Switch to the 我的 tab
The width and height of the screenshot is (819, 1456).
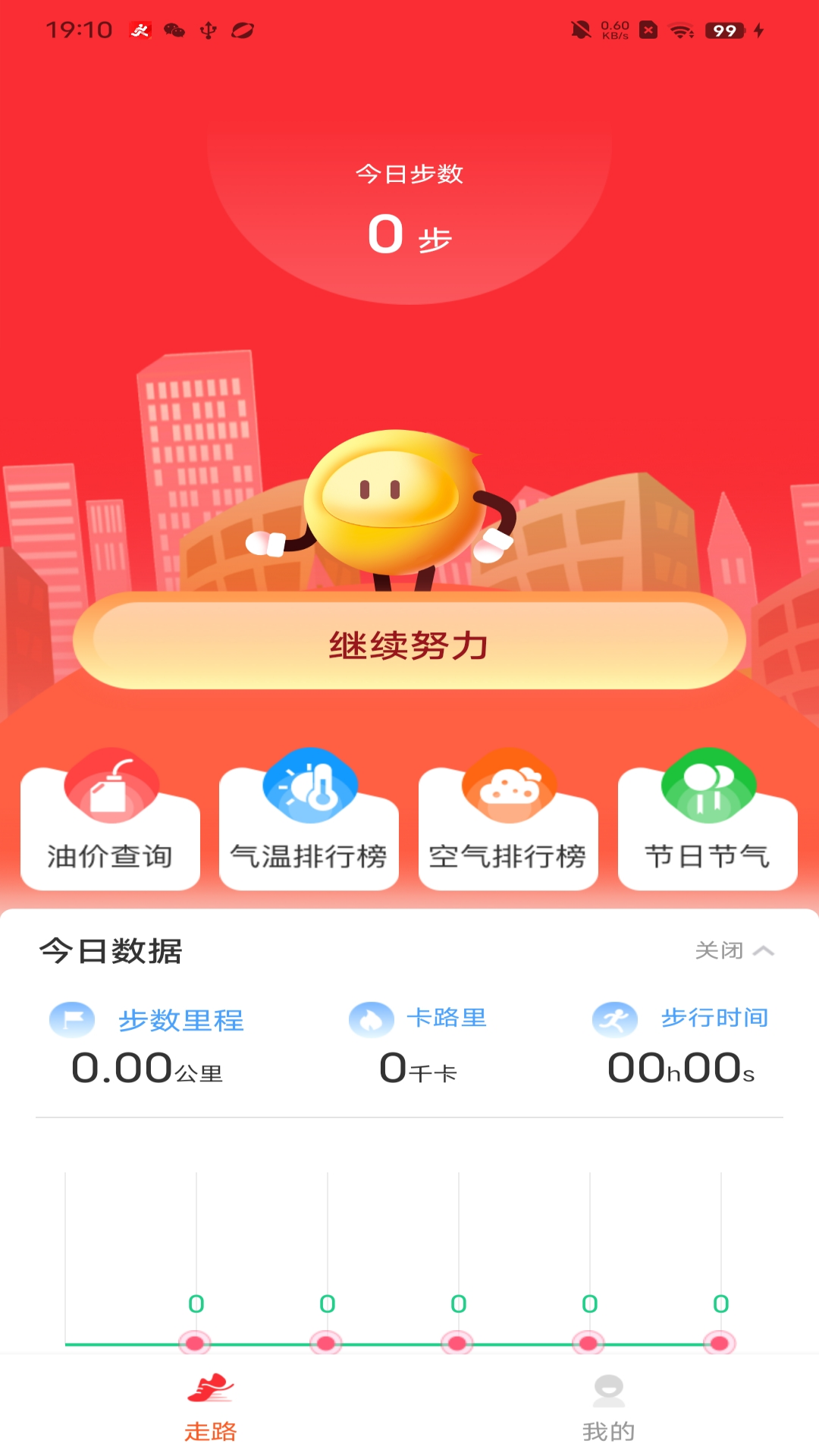coord(608,1407)
